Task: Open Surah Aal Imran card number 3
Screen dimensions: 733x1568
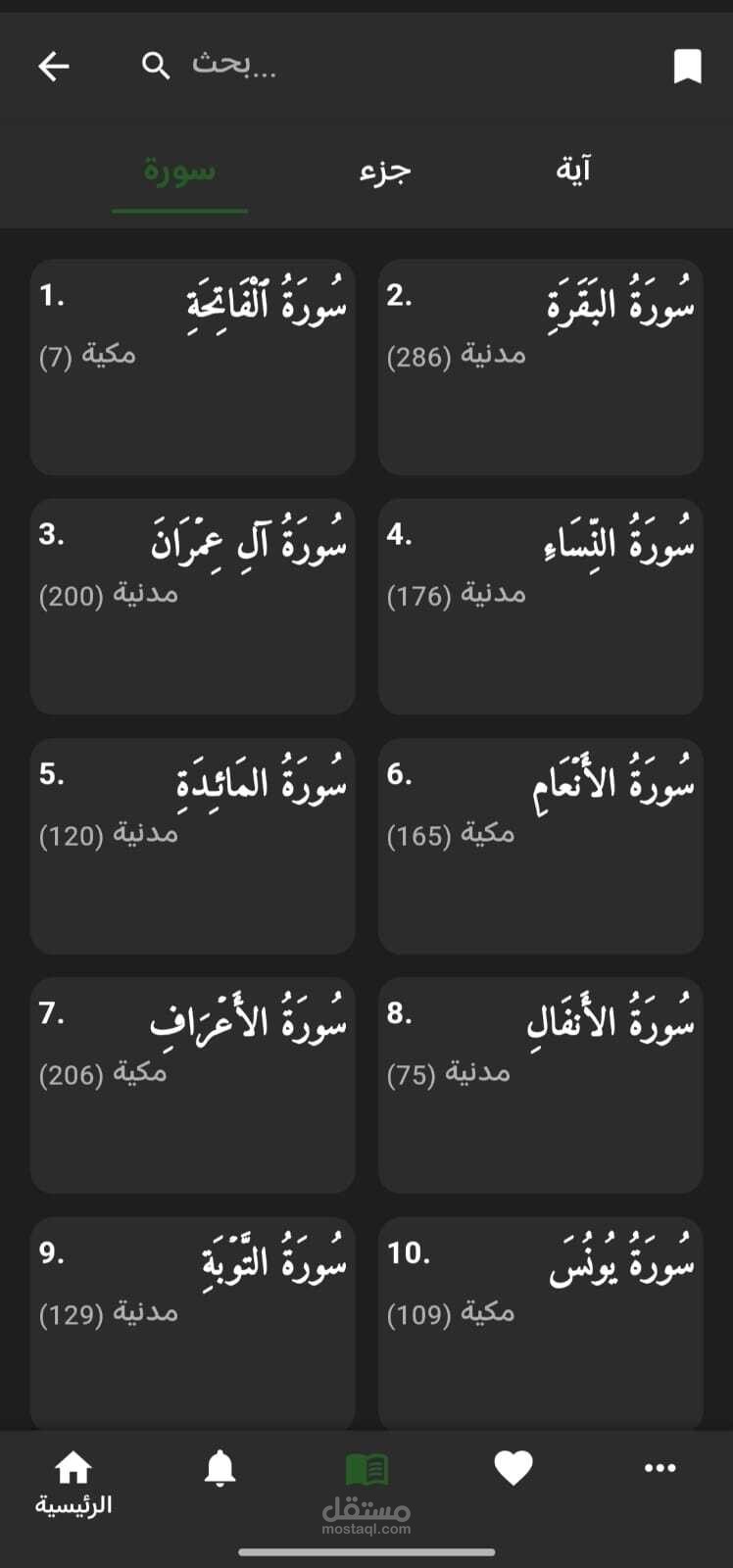Action: click(x=192, y=607)
